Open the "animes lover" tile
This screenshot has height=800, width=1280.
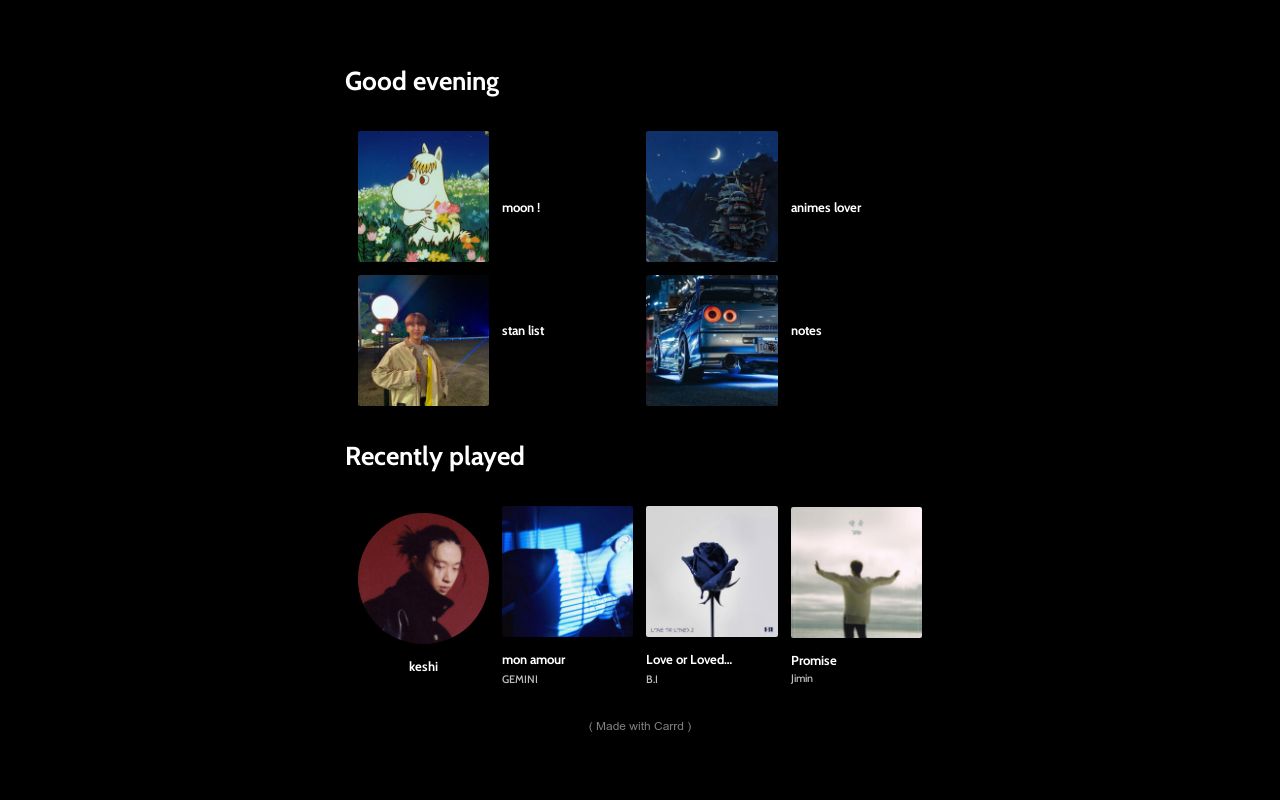tap(712, 197)
